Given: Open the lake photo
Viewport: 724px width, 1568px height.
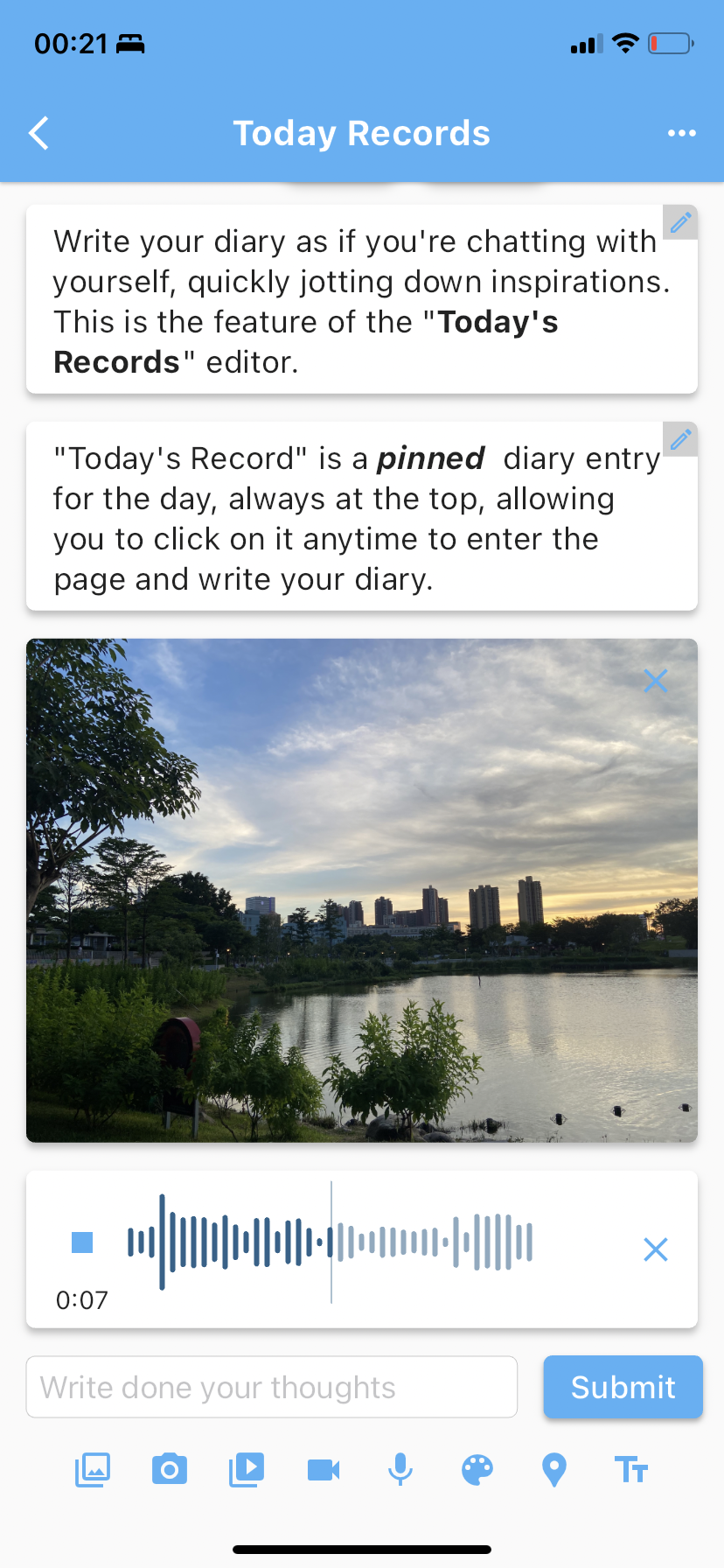Looking at the screenshot, I should click(362, 890).
